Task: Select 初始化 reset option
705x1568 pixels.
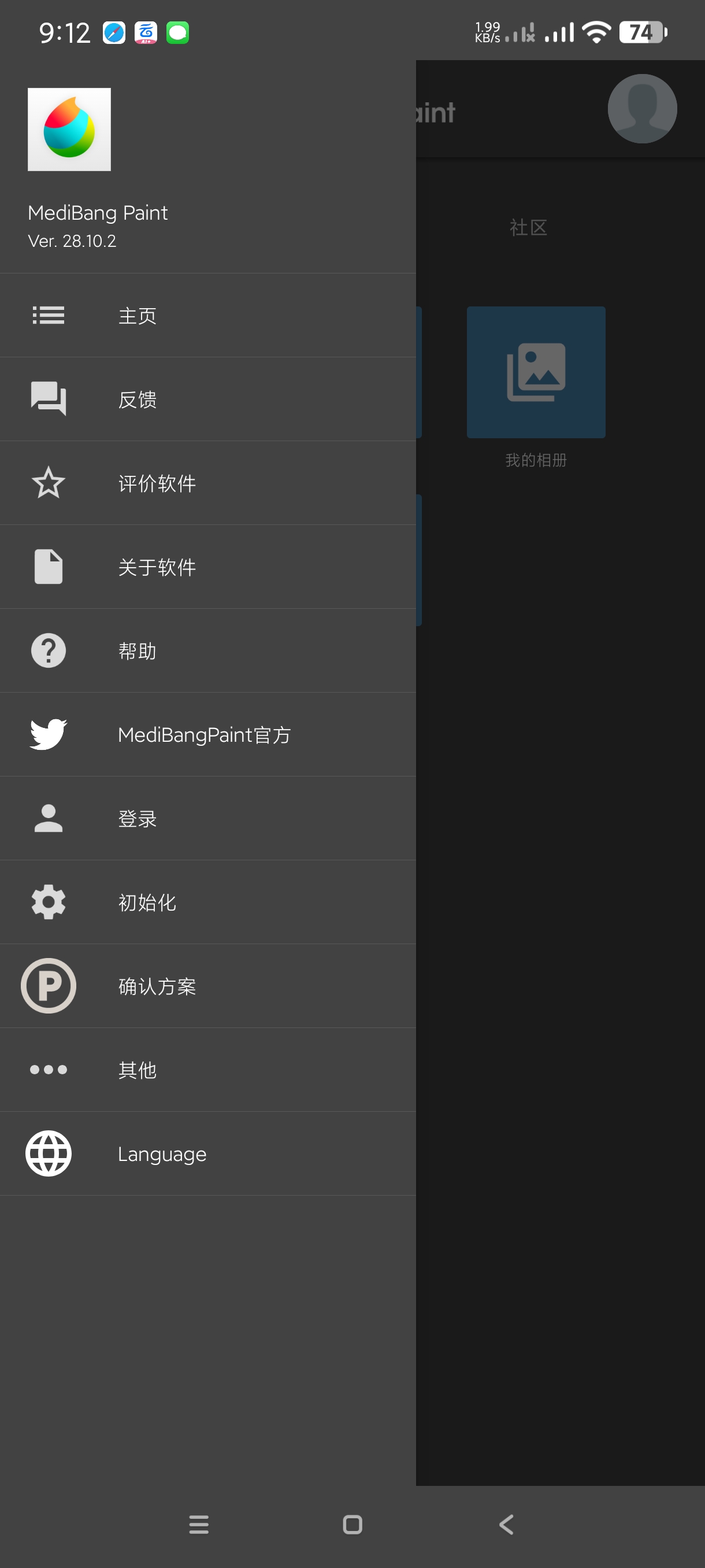Action: tap(207, 902)
